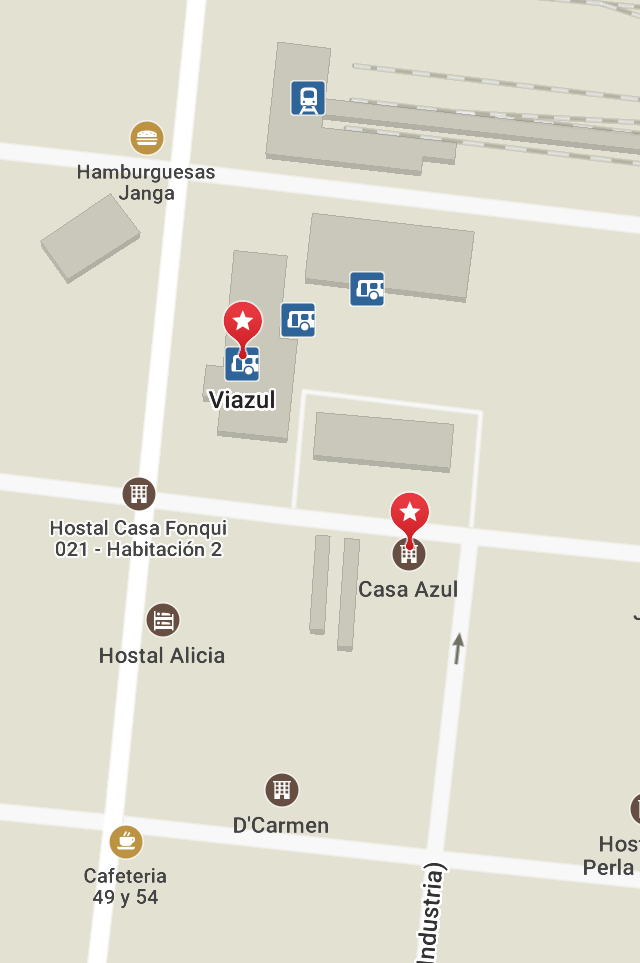Select the Hostal Casa Fonqui 021 marker
The image size is (640, 963).
click(139, 493)
